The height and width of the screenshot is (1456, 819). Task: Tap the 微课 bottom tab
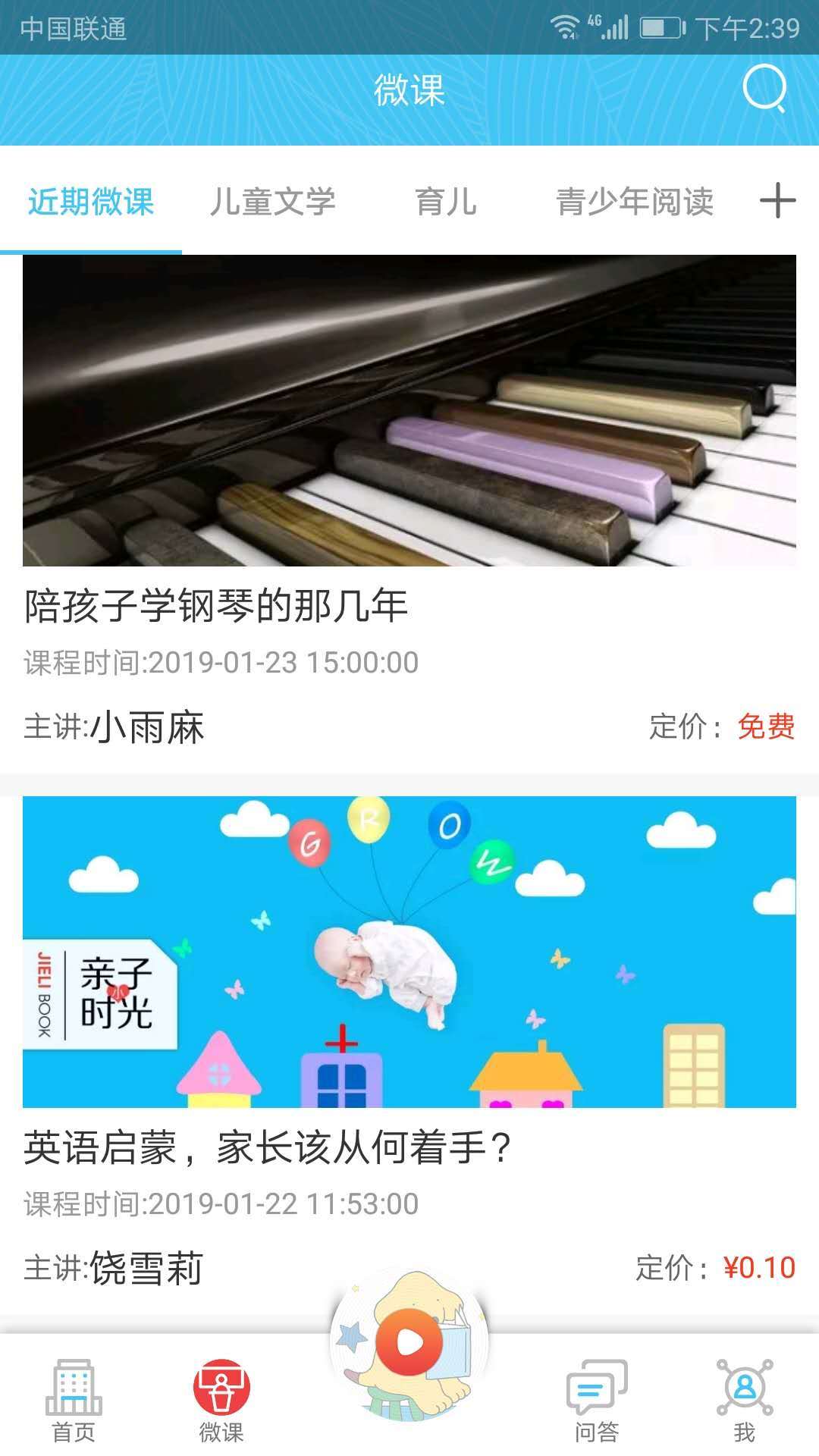coord(221,1400)
